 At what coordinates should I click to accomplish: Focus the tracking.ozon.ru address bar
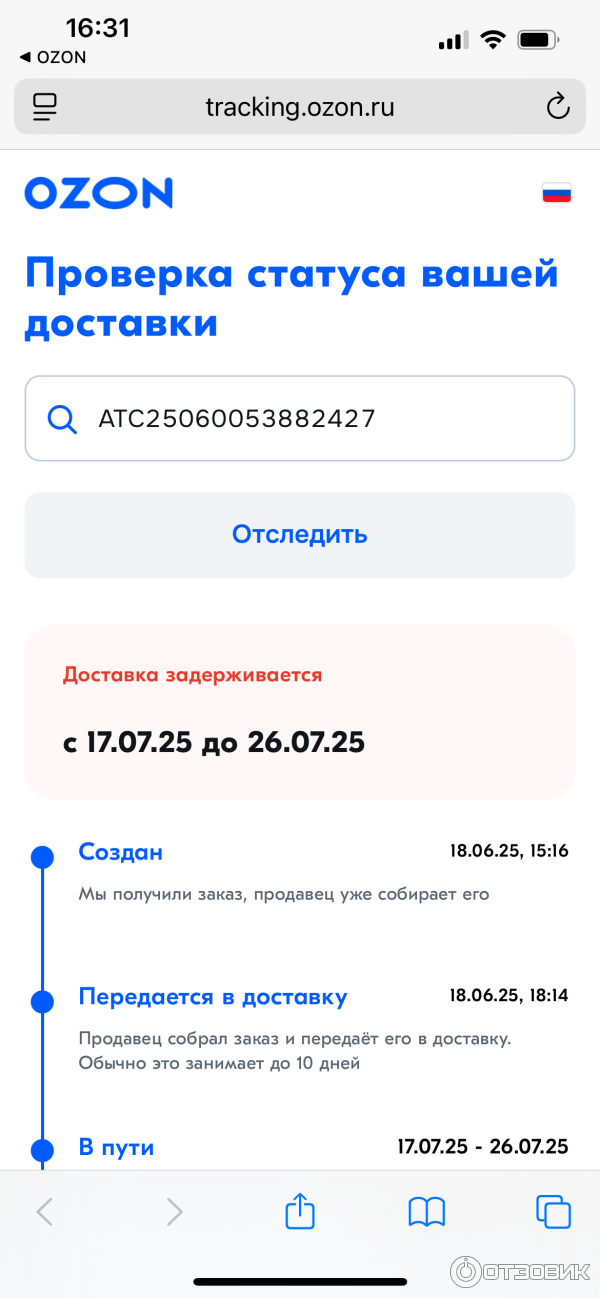(299, 107)
